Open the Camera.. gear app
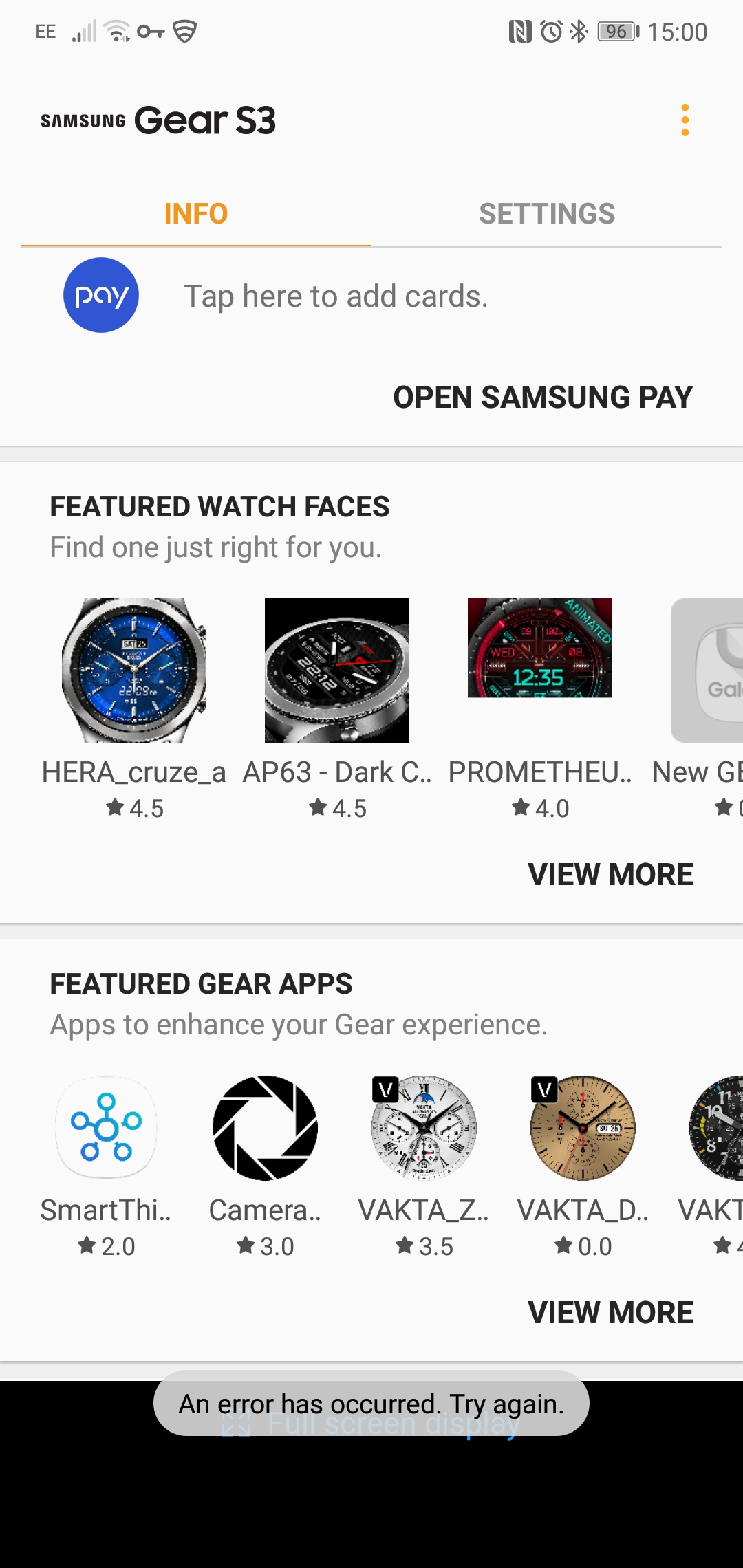 click(x=265, y=1167)
